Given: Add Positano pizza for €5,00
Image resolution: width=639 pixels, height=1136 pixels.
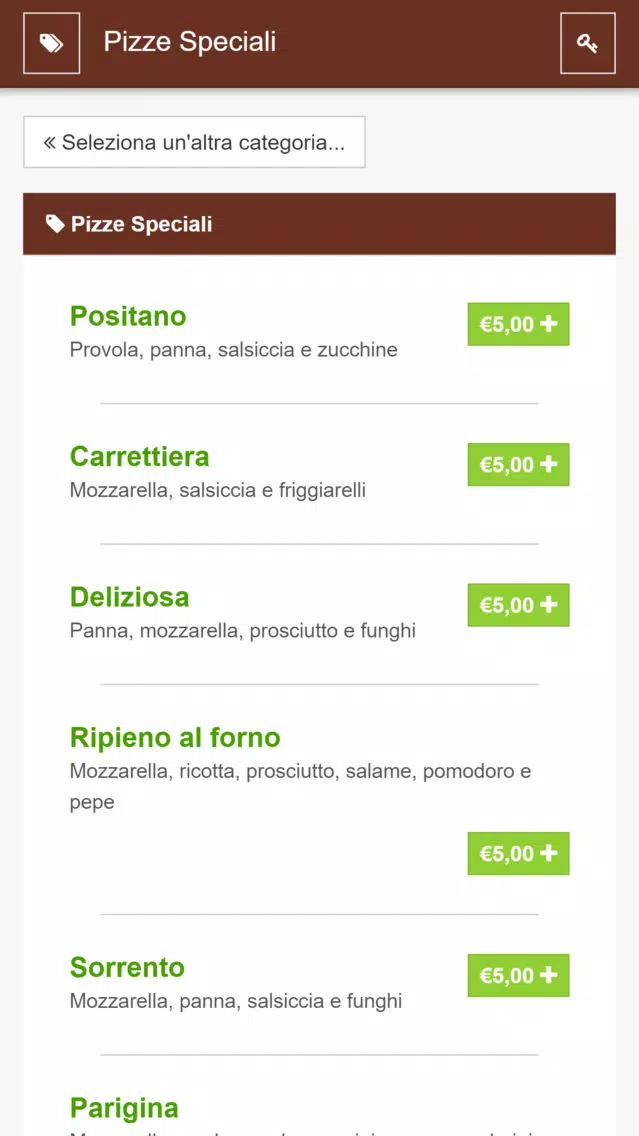Looking at the screenshot, I should click(x=518, y=324).
